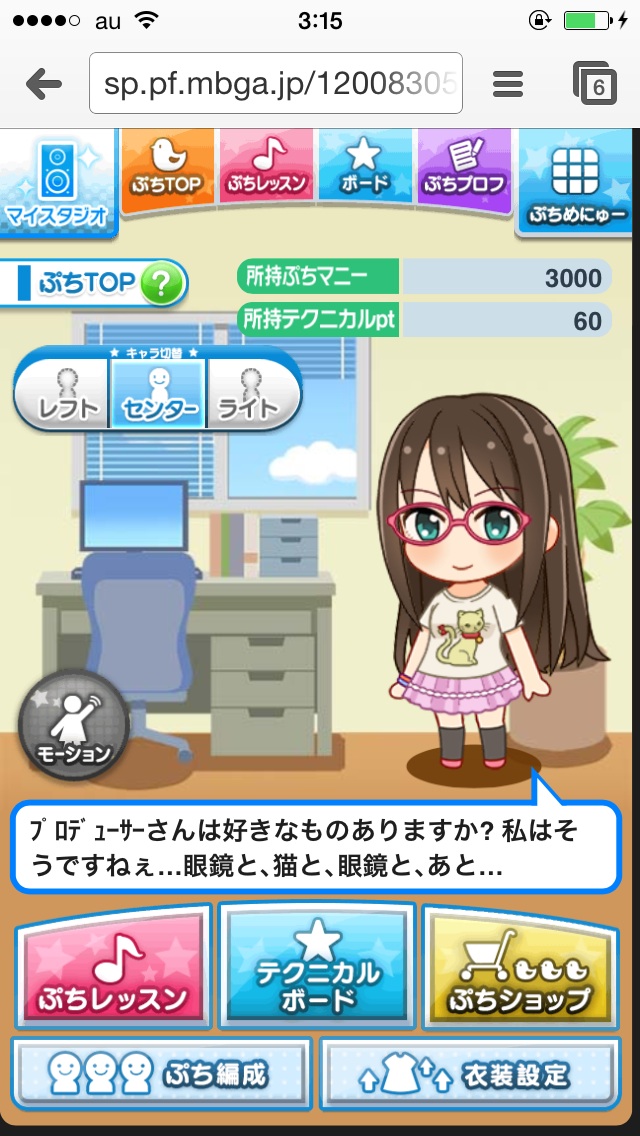Open the browser hamburger menu
Image resolution: width=640 pixels, height=1136 pixels.
click(507, 84)
